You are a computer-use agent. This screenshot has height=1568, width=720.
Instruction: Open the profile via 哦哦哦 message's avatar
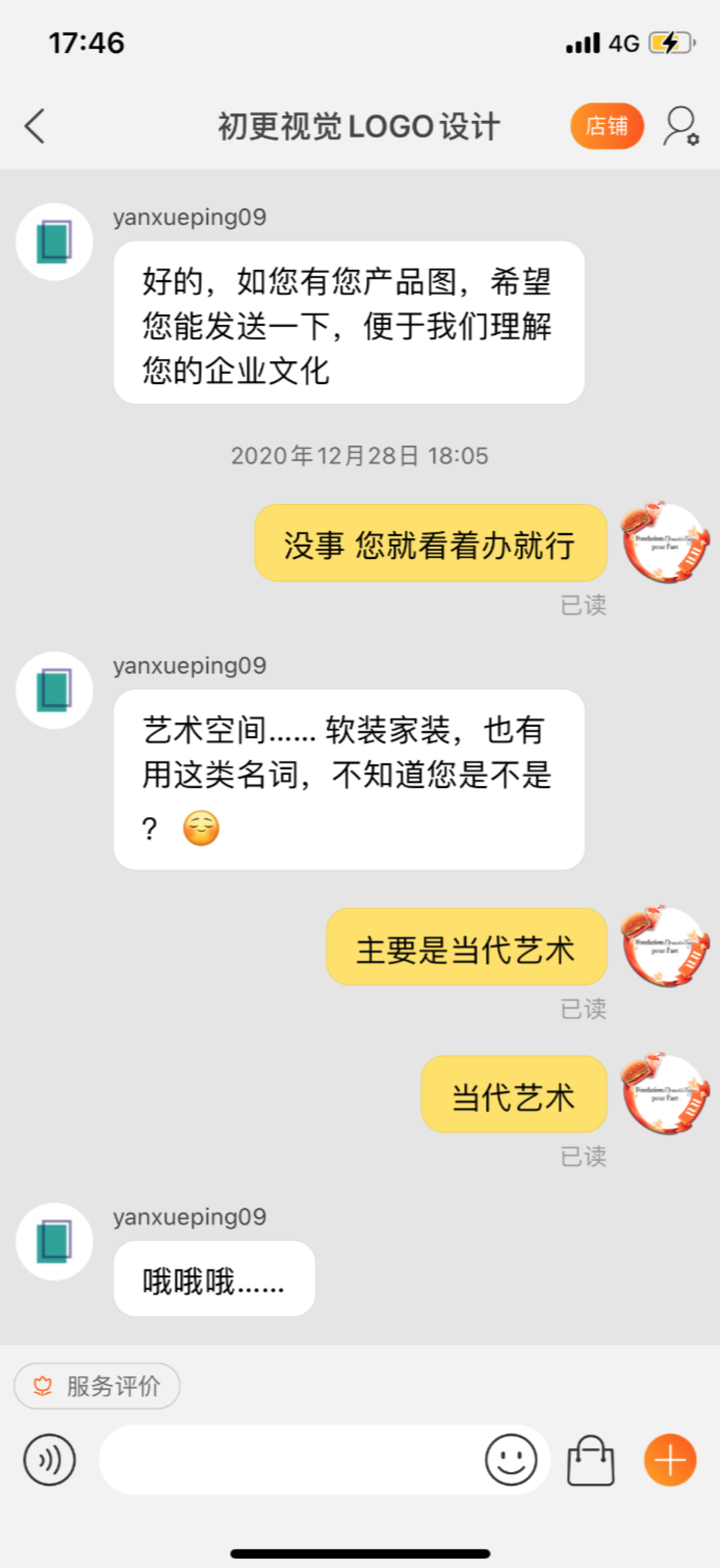(54, 1241)
